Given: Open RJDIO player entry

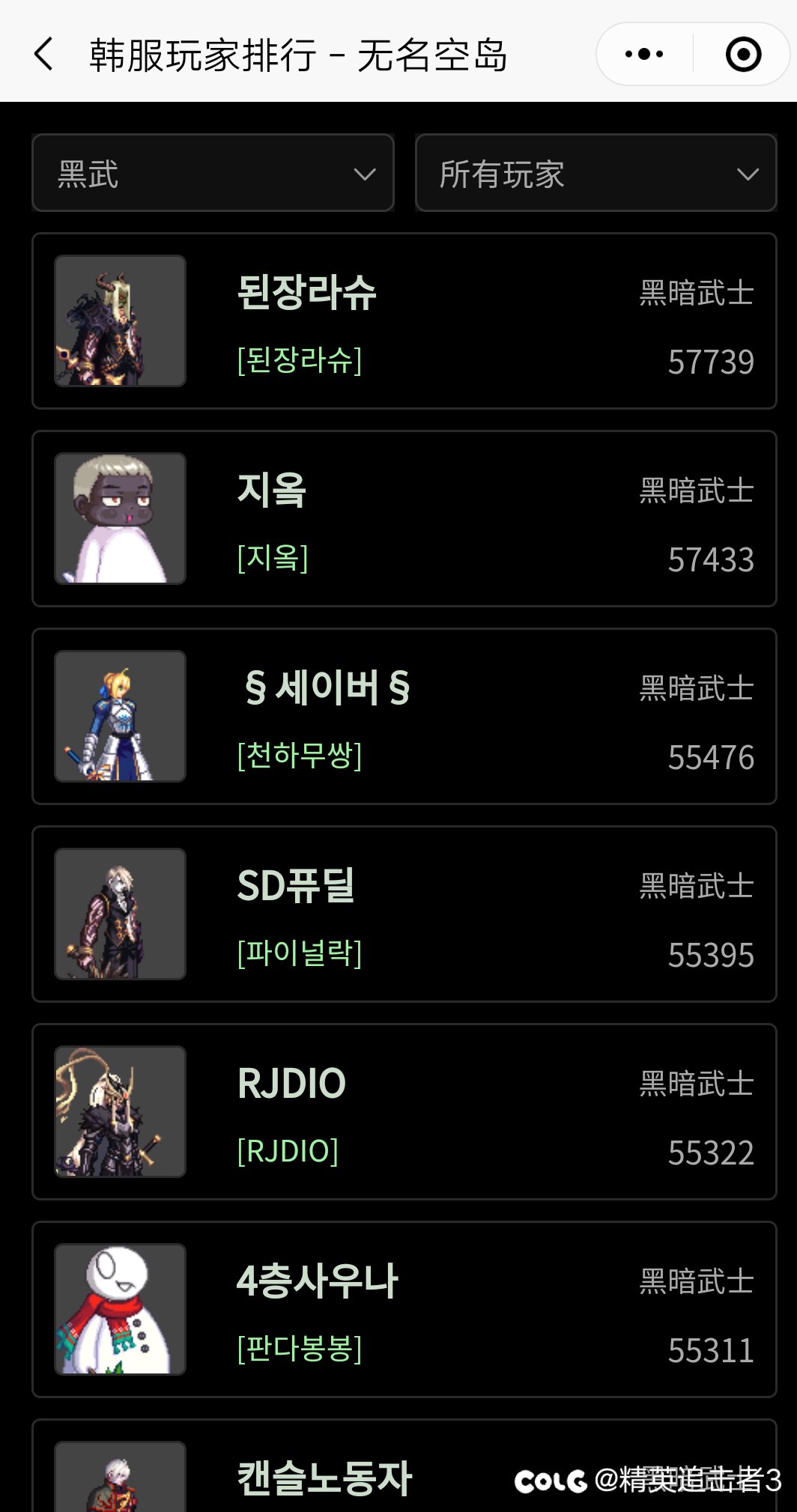Looking at the screenshot, I should (404, 1112).
